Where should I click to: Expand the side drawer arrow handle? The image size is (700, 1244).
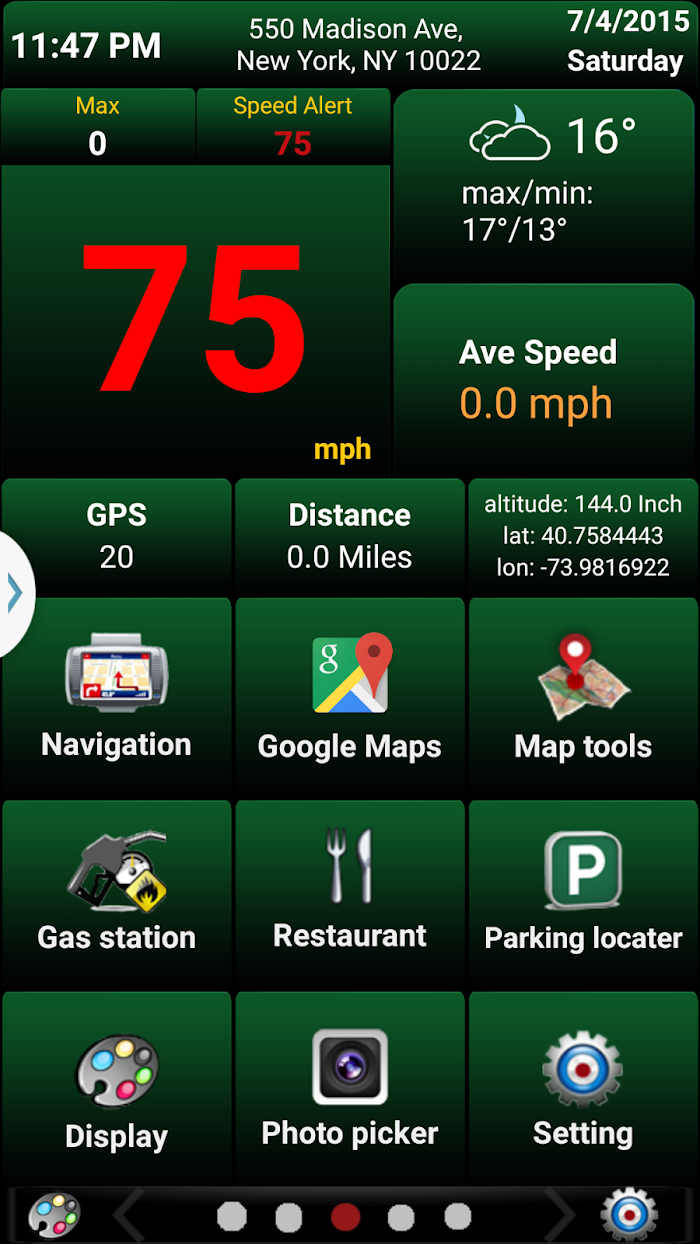pyautogui.click(x=15, y=594)
